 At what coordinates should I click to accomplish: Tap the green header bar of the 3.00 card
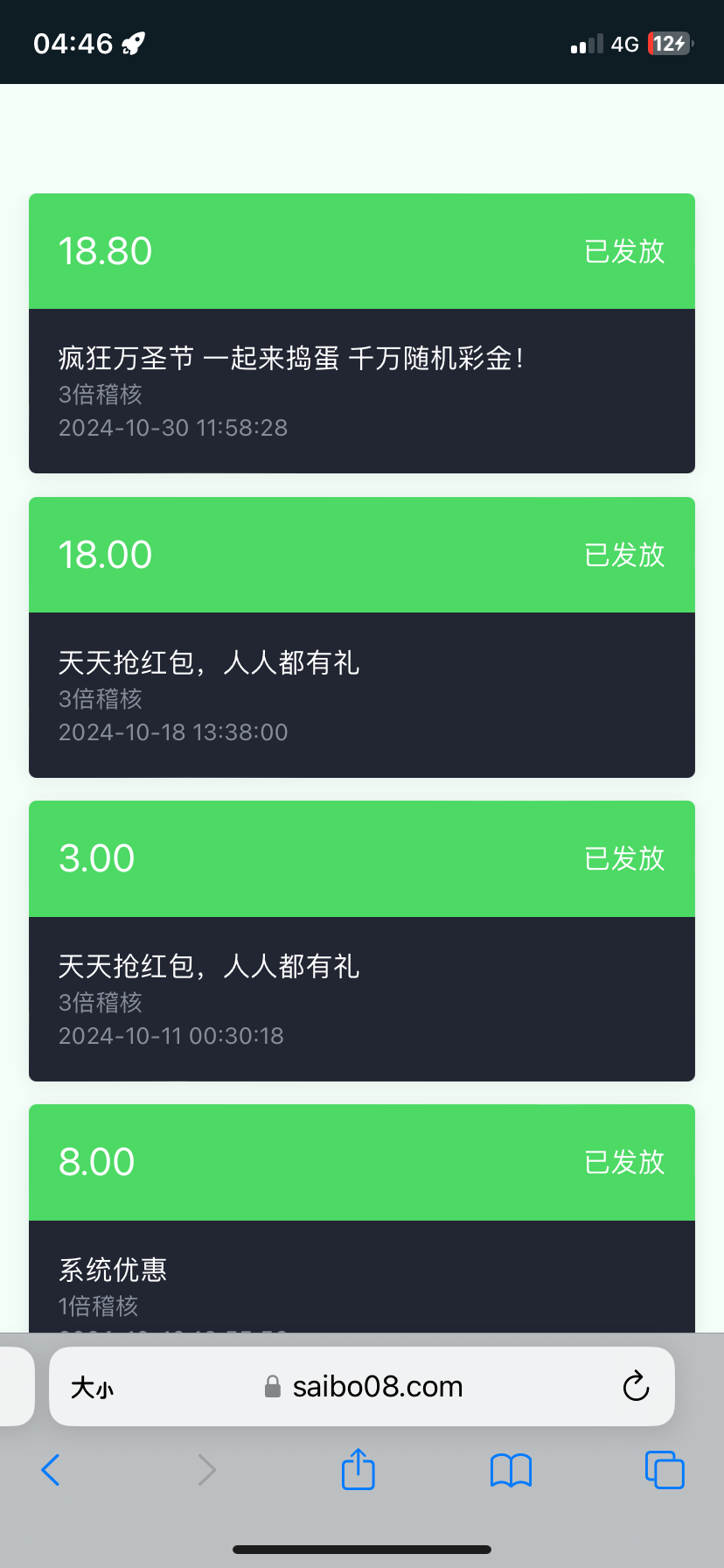362,858
